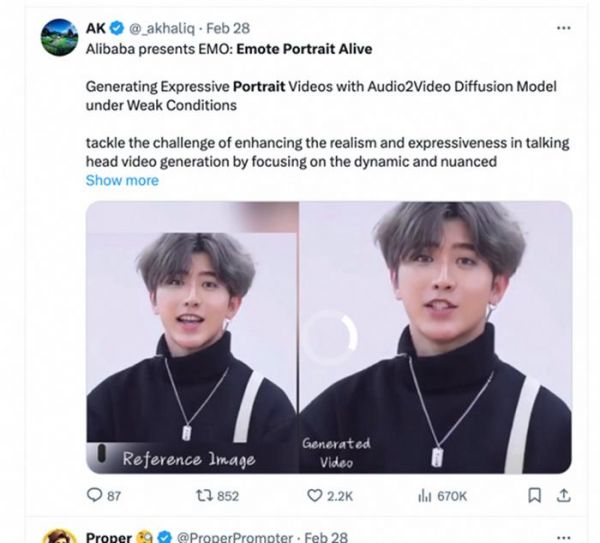The image size is (600, 543).
Task: Open AK's profile avatar
Action: pos(59,37)
